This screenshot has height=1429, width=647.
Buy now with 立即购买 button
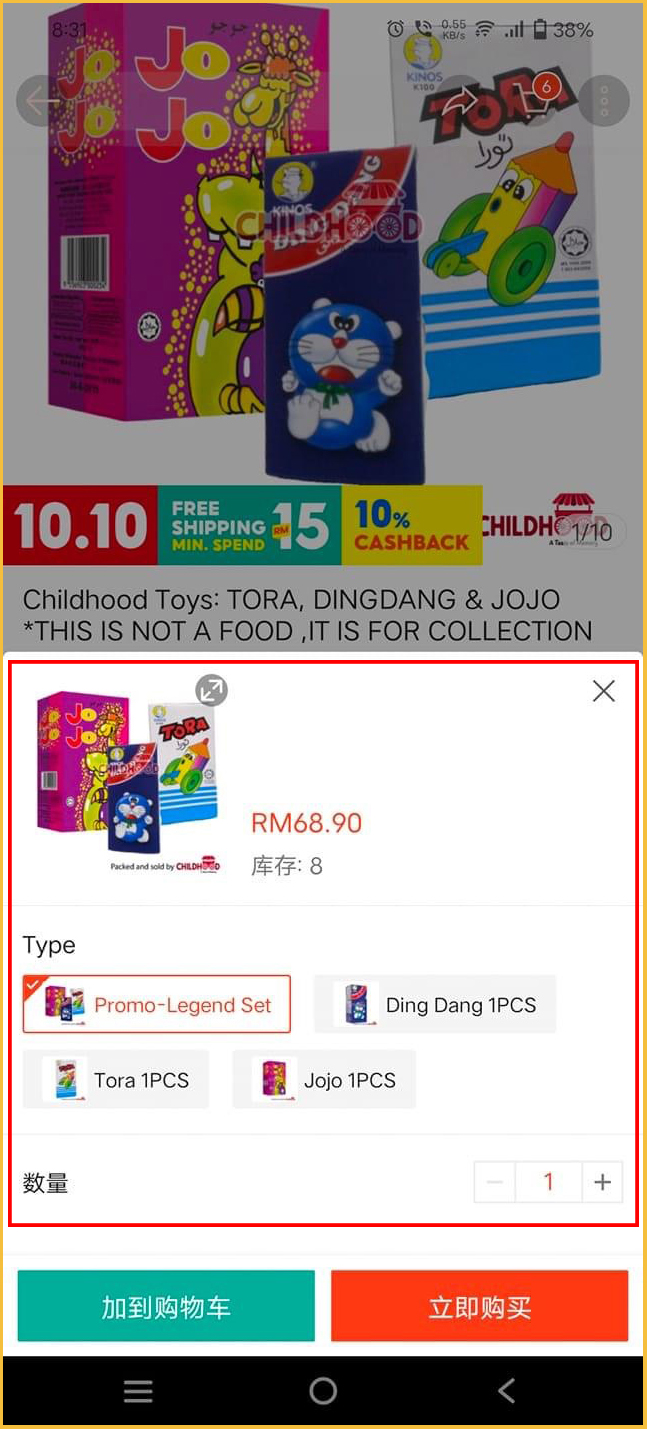click(480, 1306)
